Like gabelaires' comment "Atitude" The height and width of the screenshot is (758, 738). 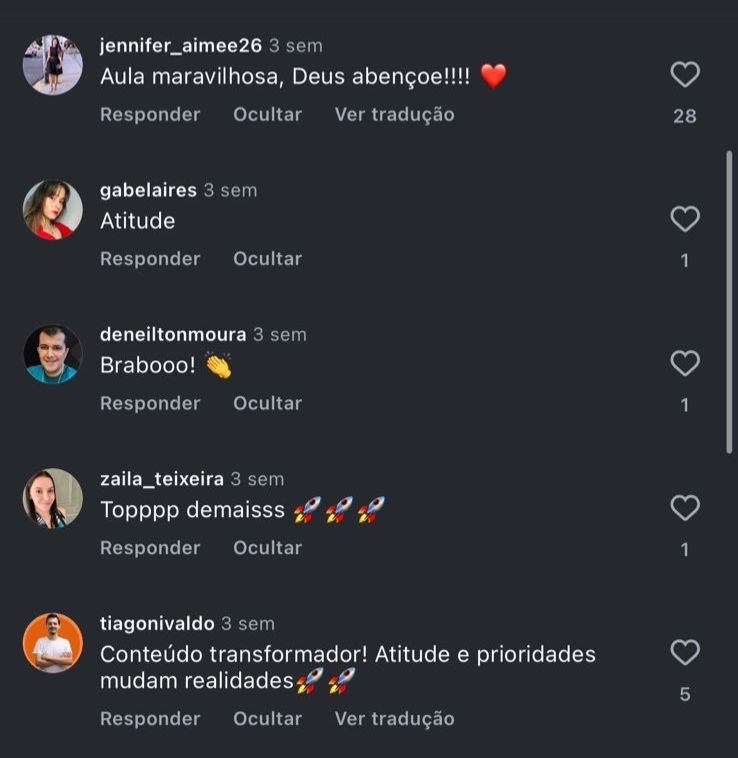pos(684,219)
